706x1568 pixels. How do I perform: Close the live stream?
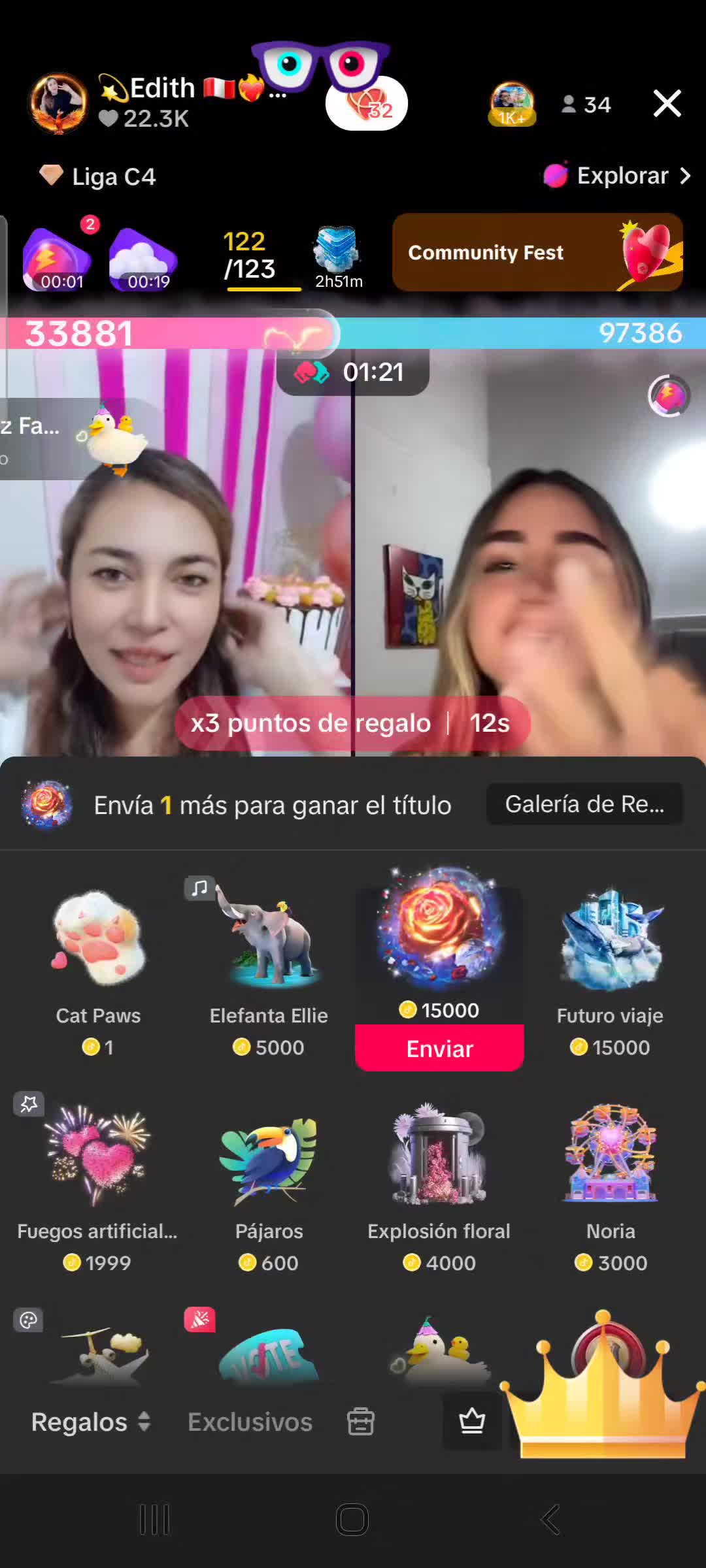[667, 103]
